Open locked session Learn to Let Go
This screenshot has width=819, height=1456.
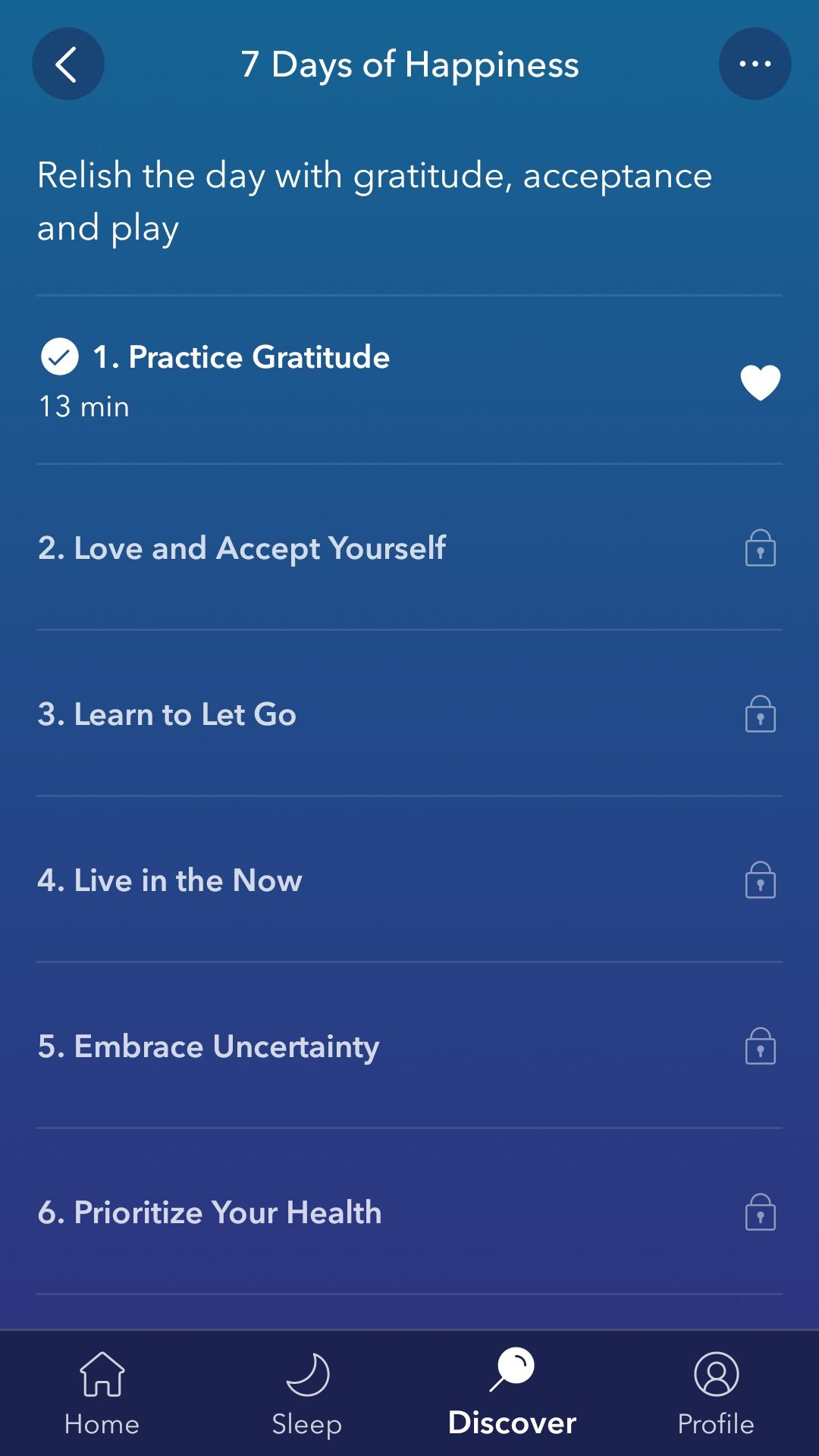pyautogui.click(x=167, y=714)
